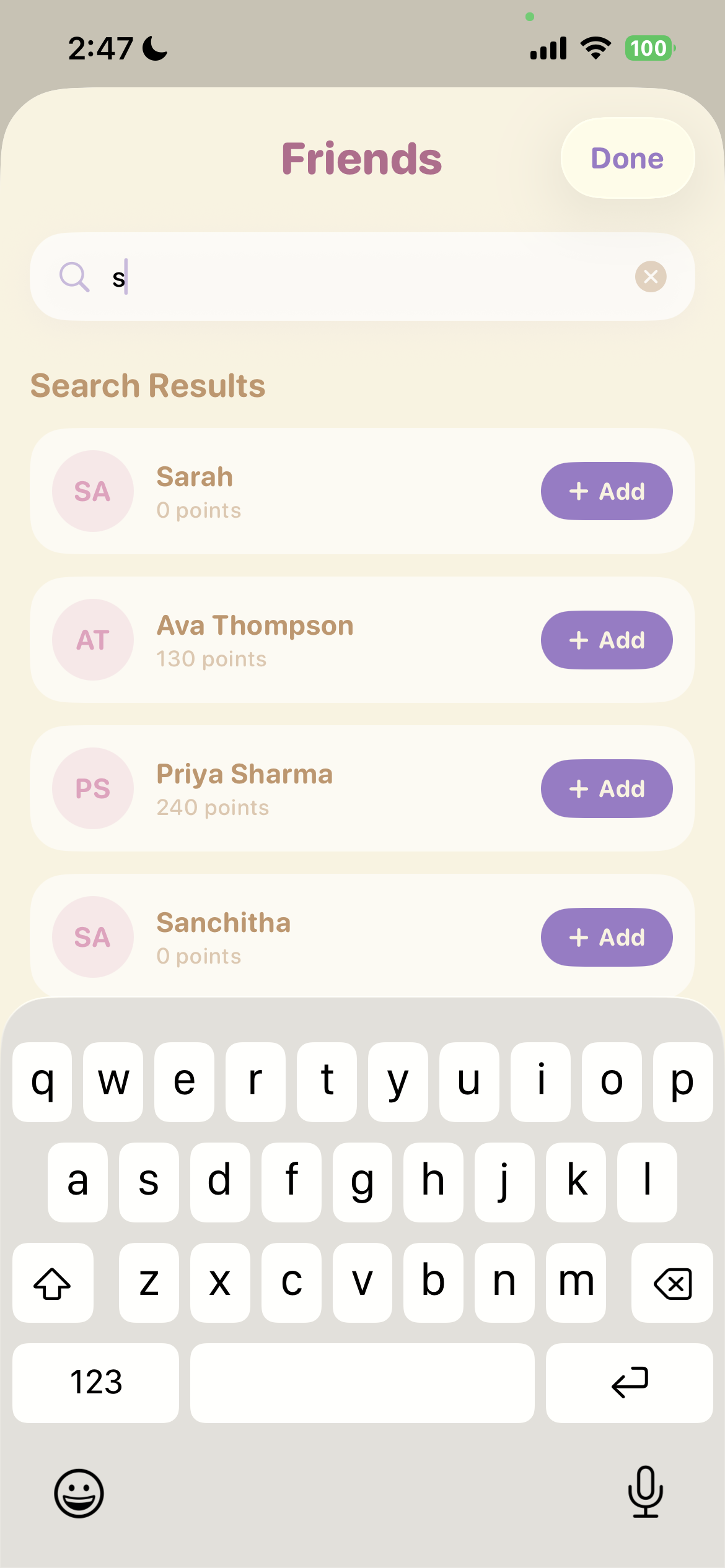Switch keyboard to numbers with 123
This screenshot has width=725, height=1568.
[x=96, y=1382]
